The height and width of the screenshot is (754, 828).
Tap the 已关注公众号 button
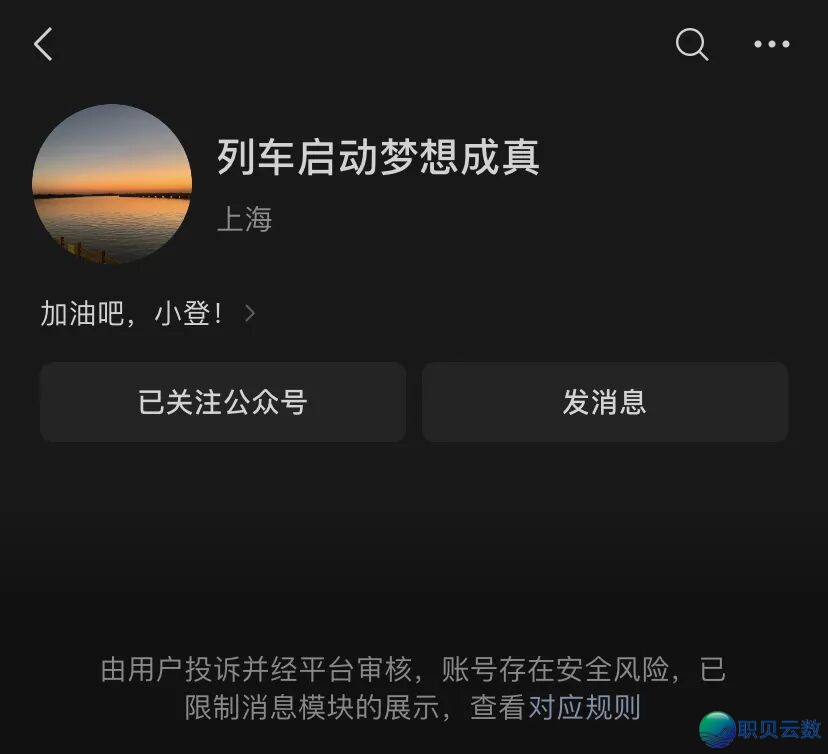pos(222,402)
